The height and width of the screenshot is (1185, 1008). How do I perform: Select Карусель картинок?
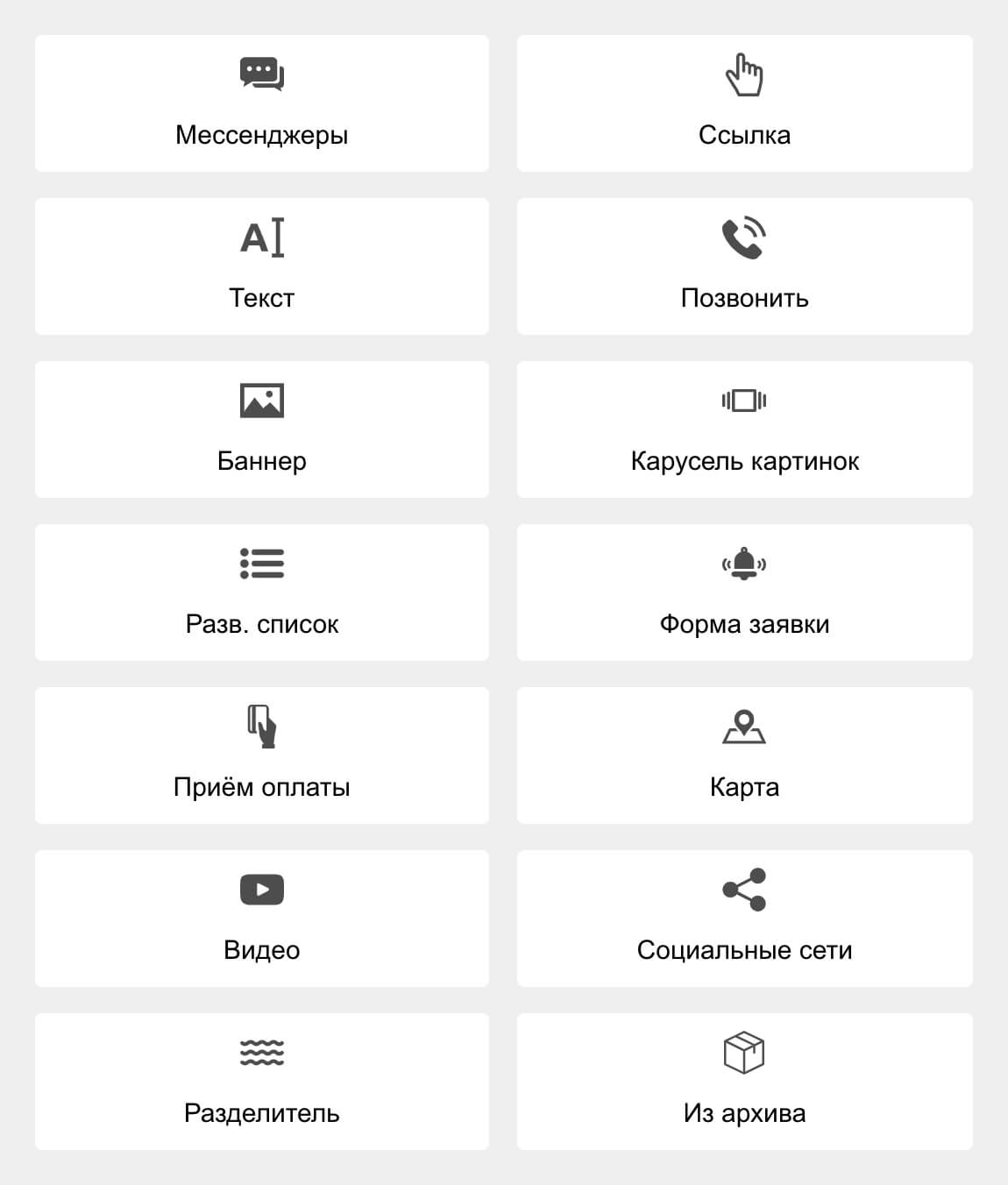tap(744, 429)
